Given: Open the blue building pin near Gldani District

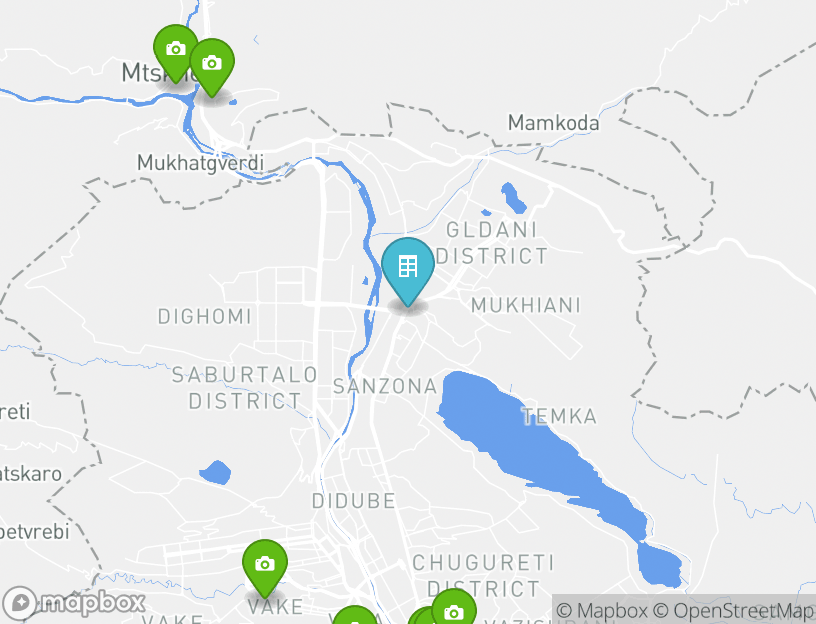Looking at the screenshot, I should [x=408, y=268].
